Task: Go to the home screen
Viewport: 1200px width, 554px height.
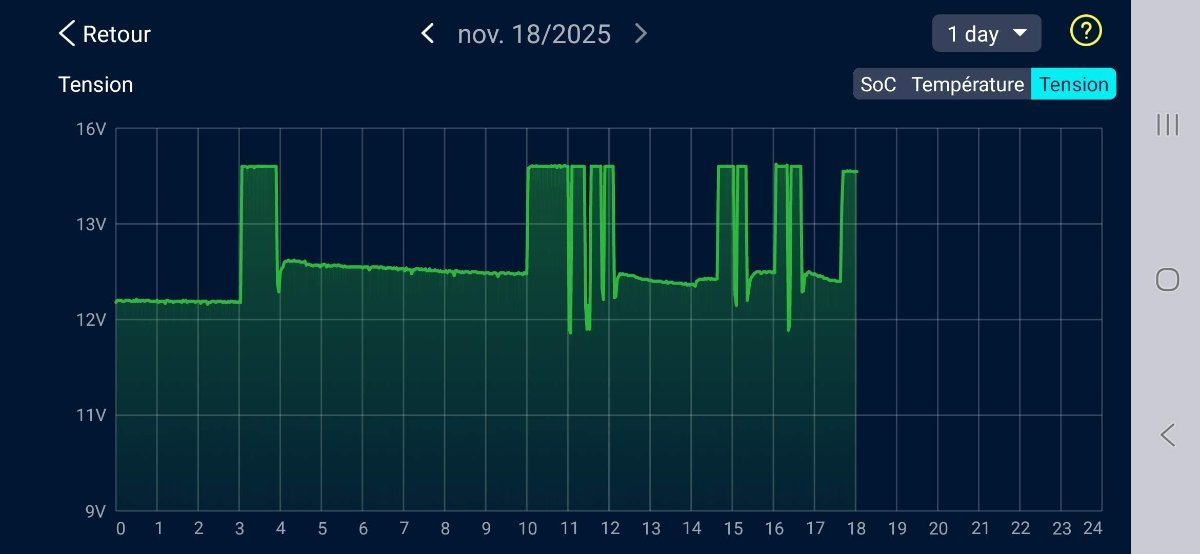Action: [x=1166, y=279]
